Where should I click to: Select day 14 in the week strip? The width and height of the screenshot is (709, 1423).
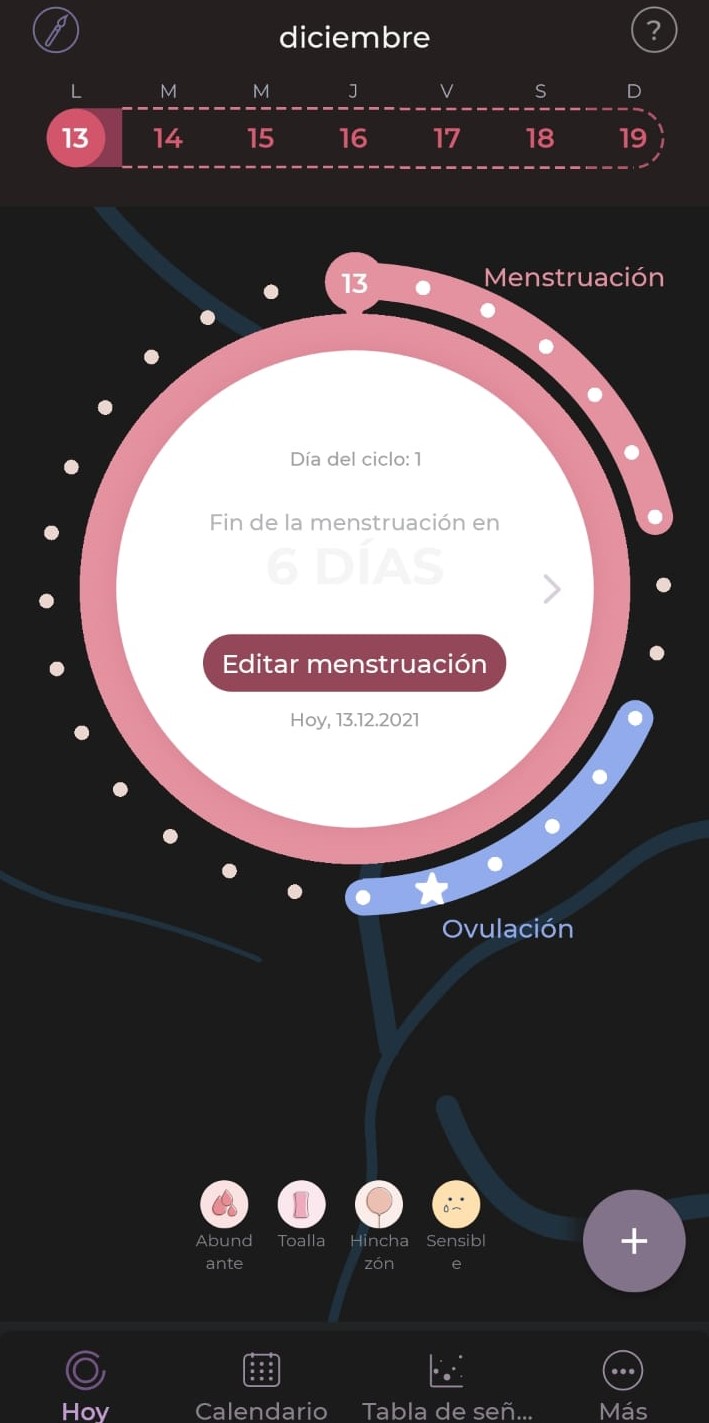pos(168,138)
